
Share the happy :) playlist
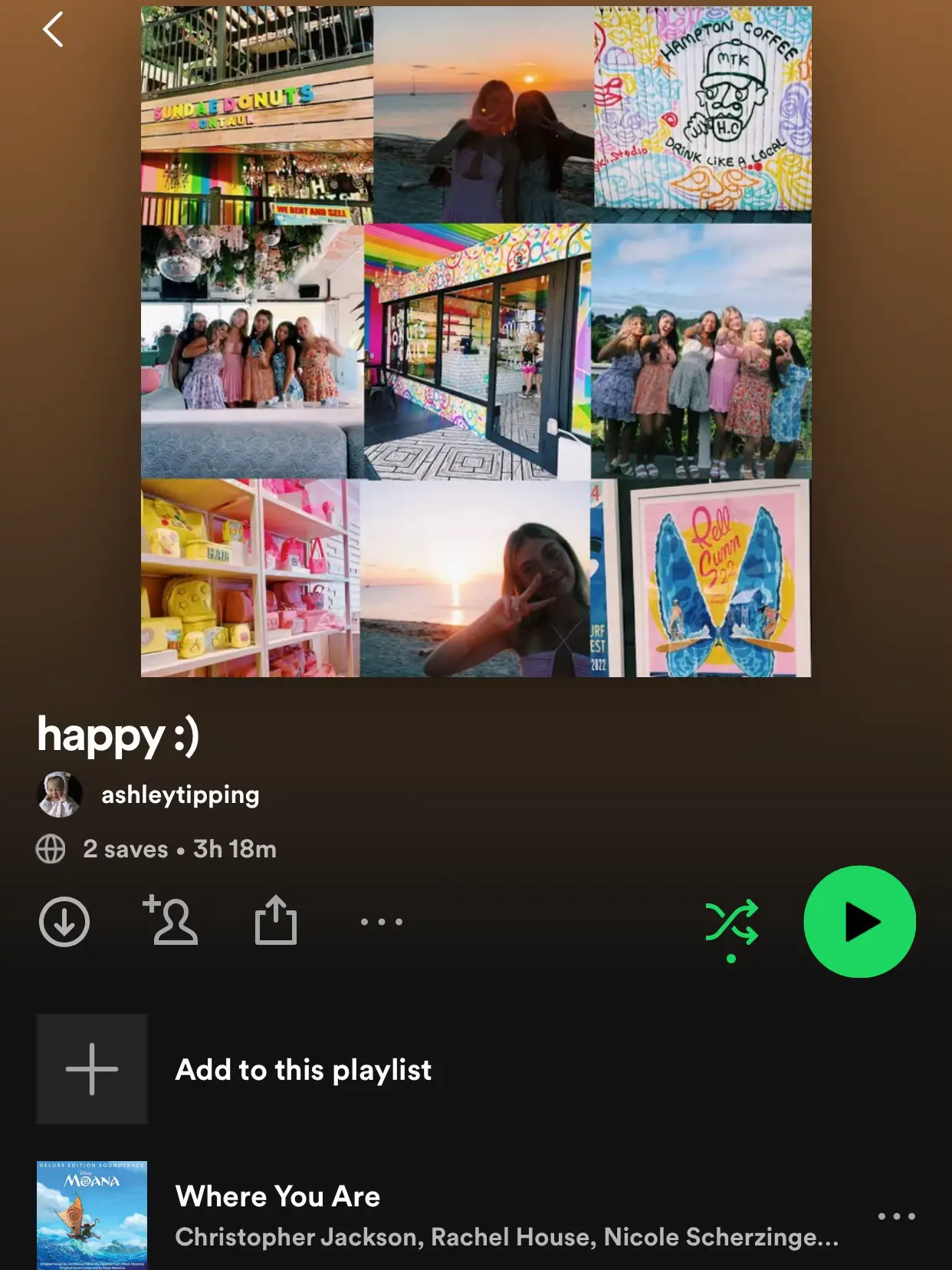(x=276, y=920)
